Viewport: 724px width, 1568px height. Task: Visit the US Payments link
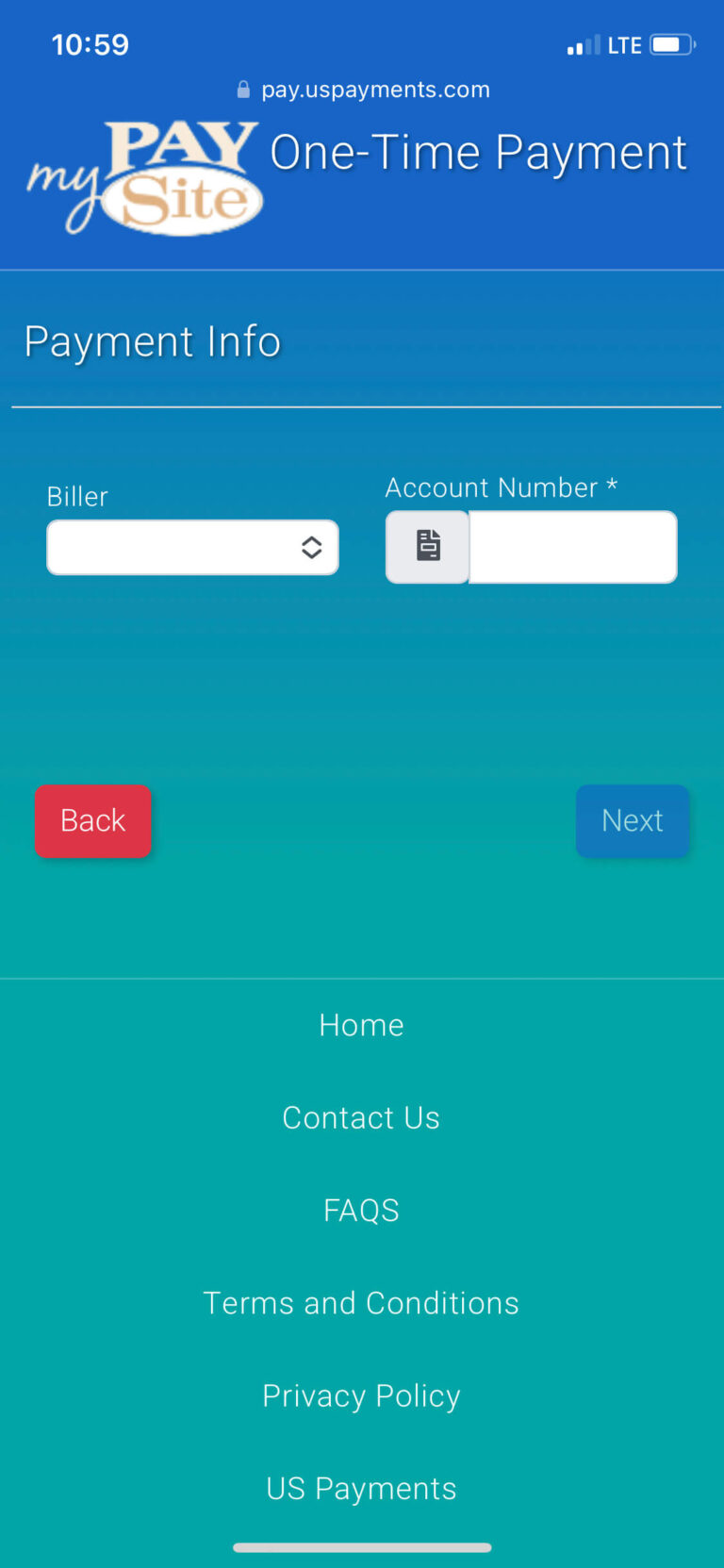[x=361, y=1488]
